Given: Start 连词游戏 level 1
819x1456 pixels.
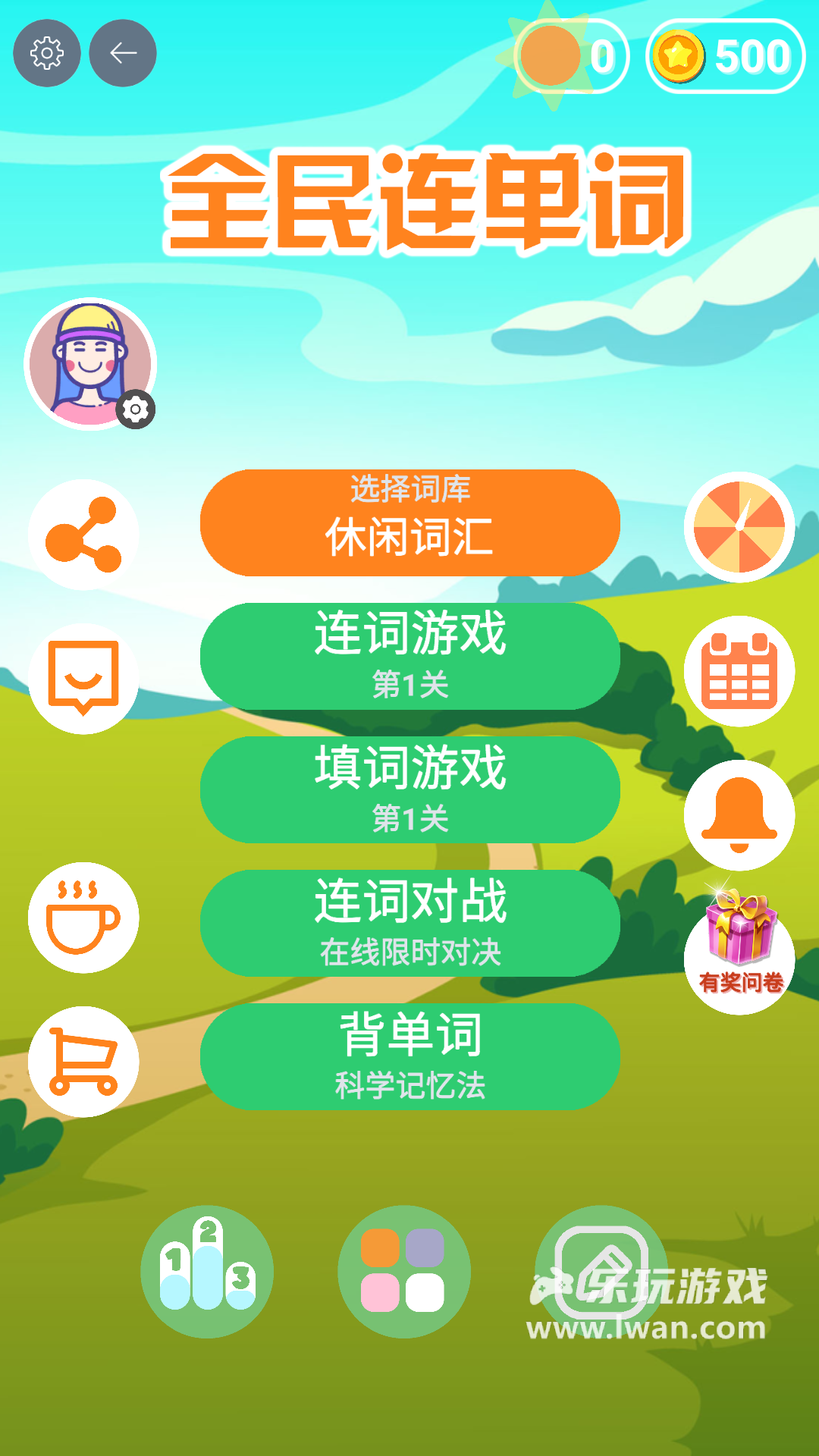Looking at the screenshot, I should pyautogui.click(x=409, y=656).
